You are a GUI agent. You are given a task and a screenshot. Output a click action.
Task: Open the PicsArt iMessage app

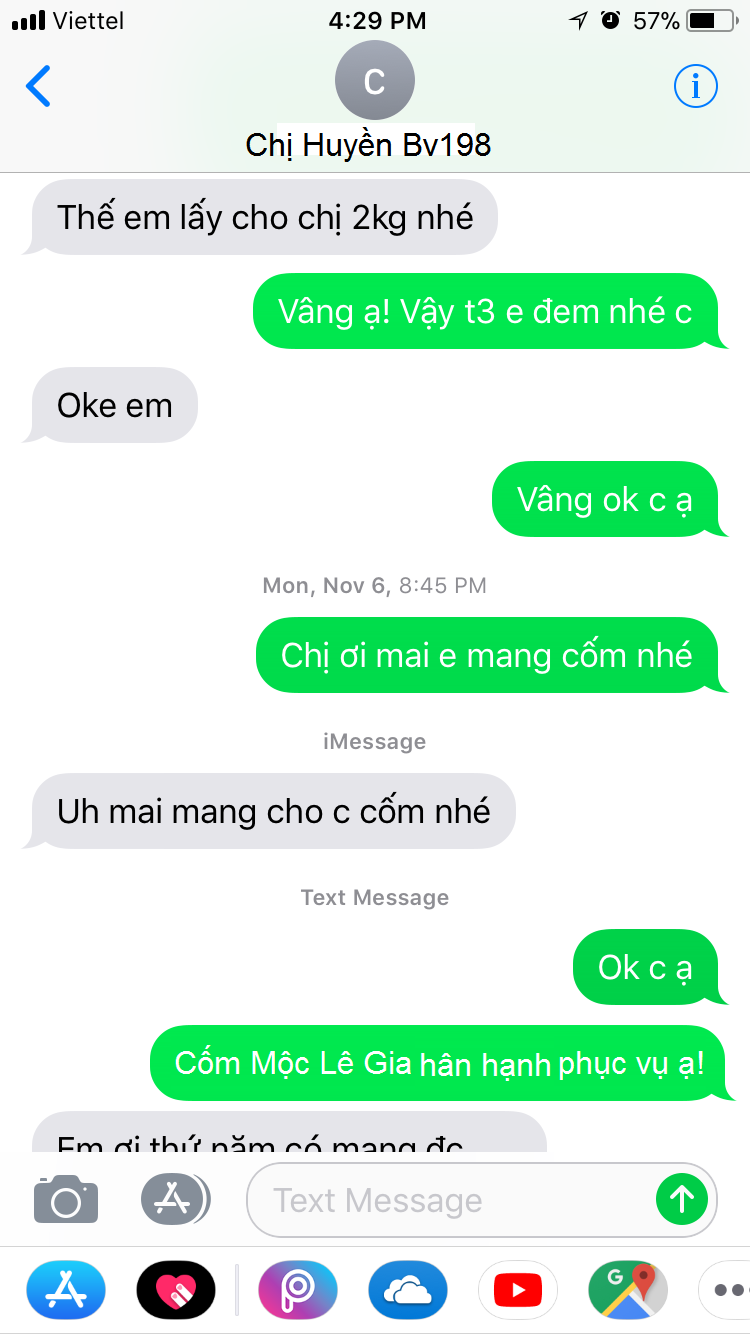pos(297,1291)
